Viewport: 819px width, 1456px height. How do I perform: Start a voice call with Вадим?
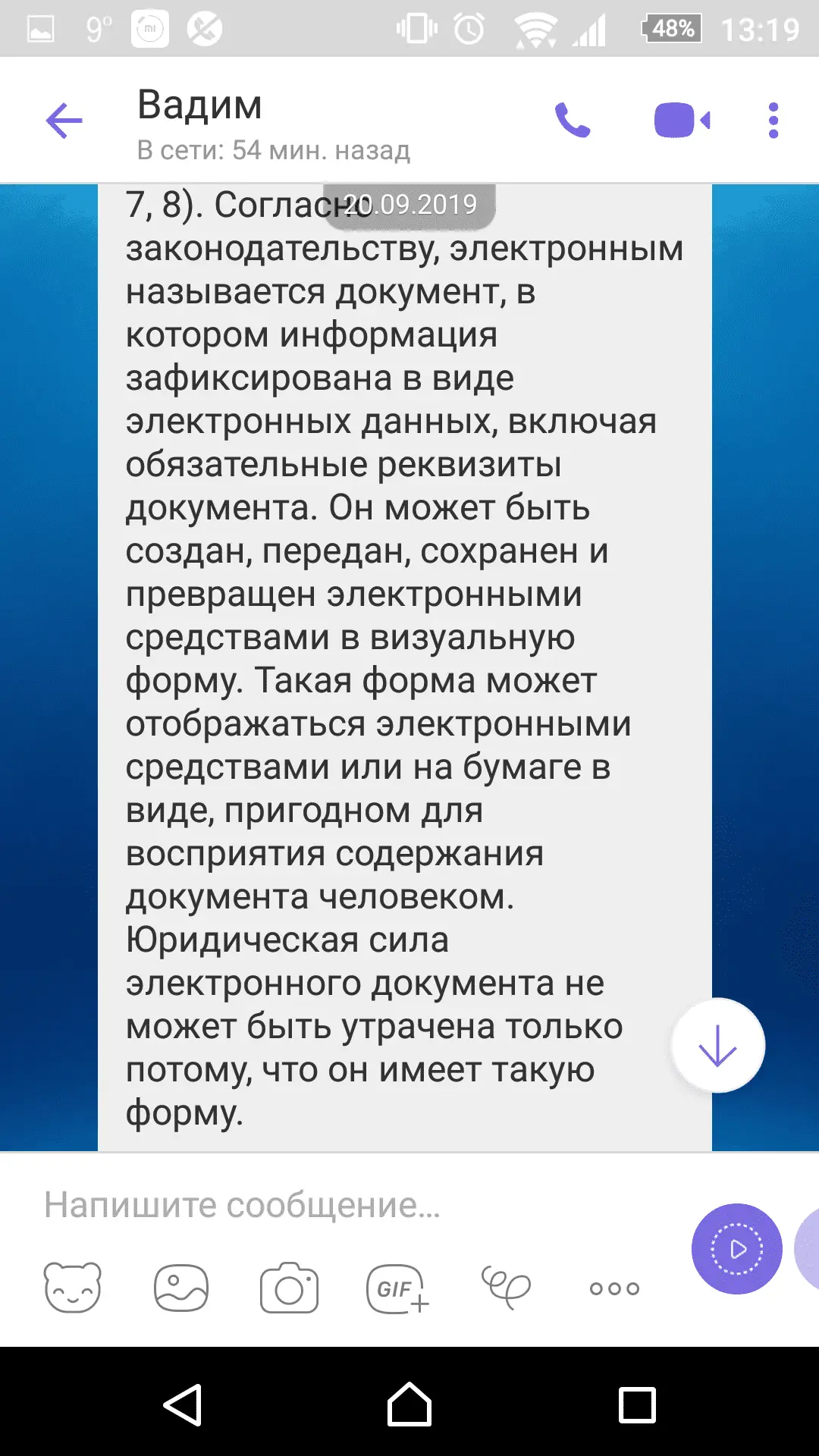pyautogui.click(x=574, y=120)
